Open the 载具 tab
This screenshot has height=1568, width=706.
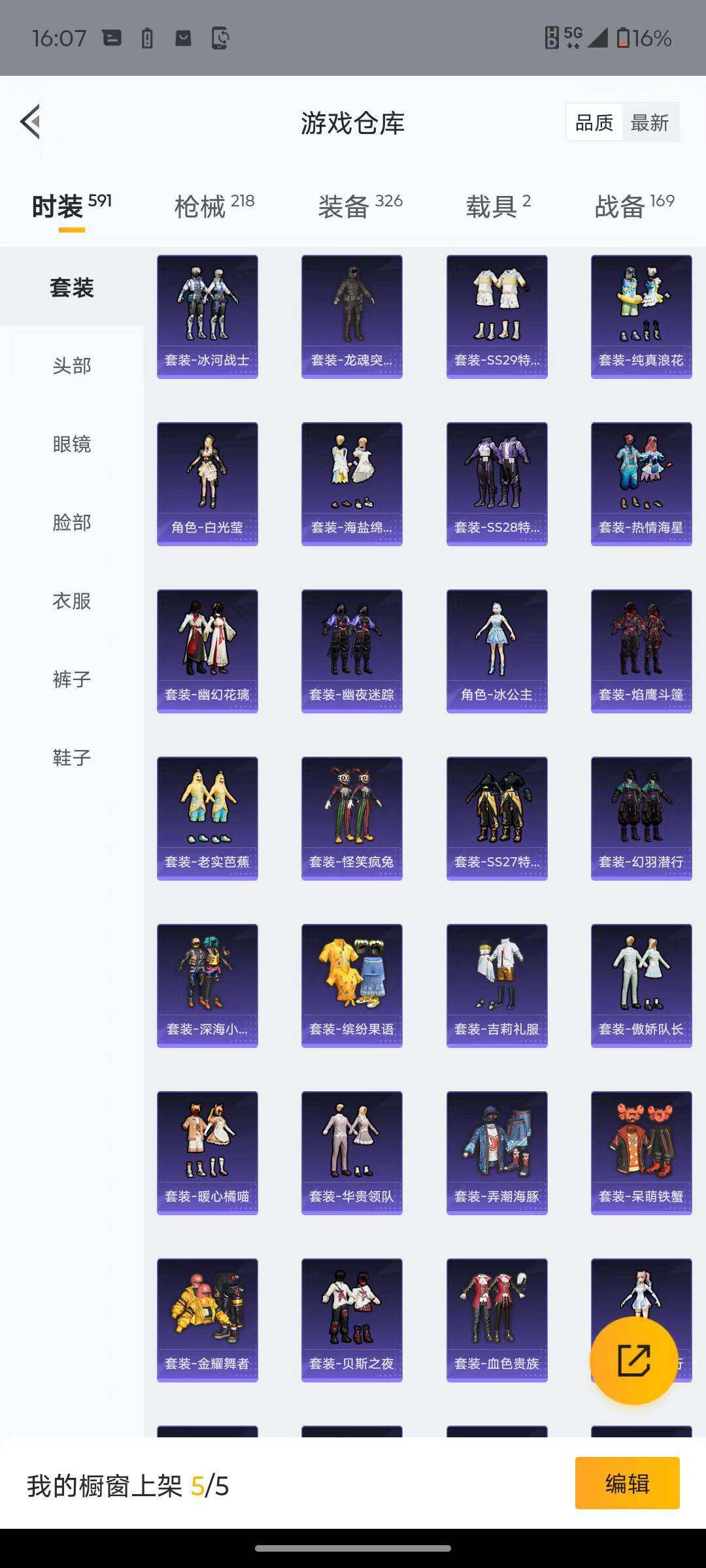click(498, 206)
